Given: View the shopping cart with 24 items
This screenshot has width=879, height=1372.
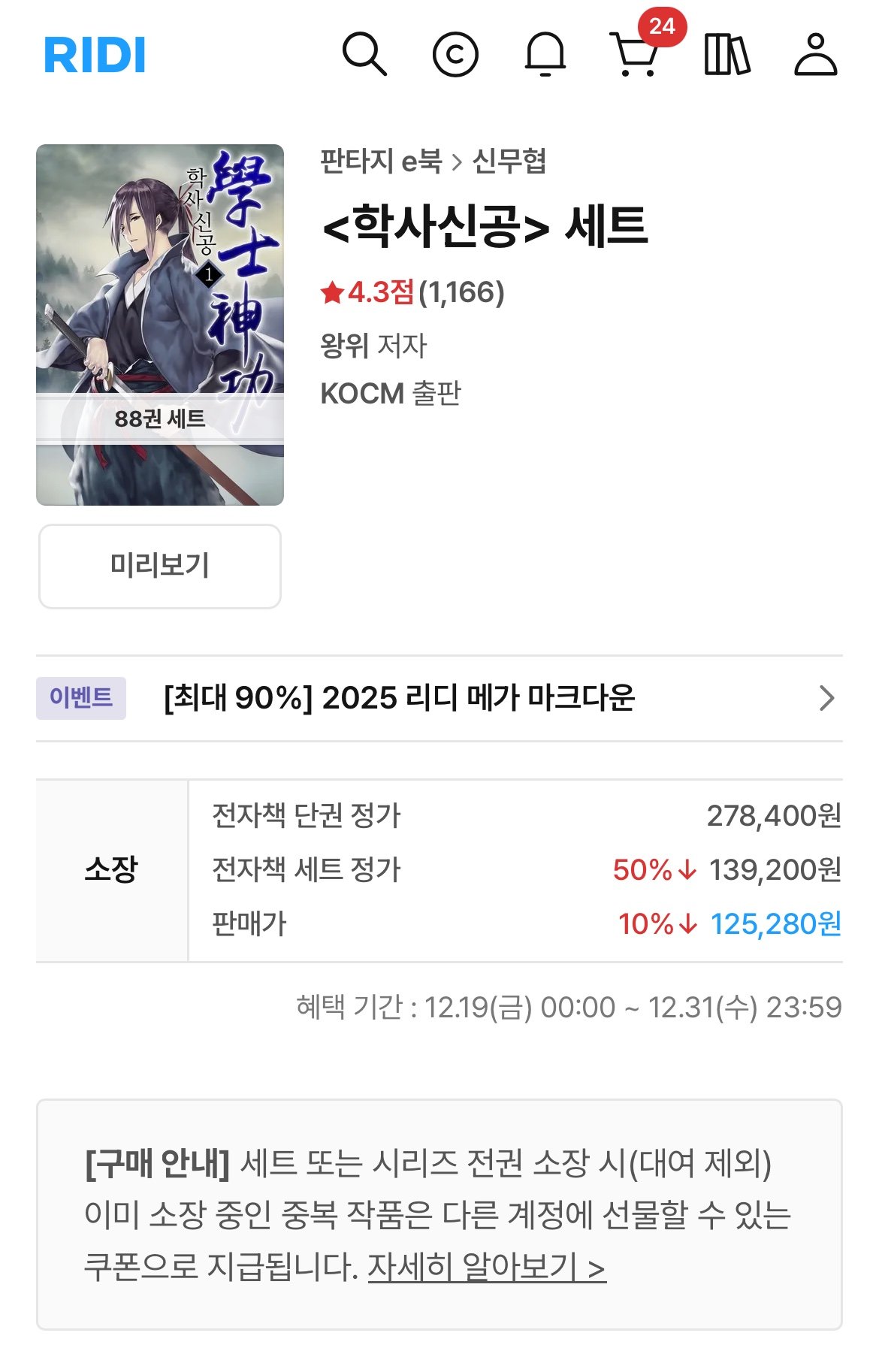Looking at the screenshot, I should (635, 57).
